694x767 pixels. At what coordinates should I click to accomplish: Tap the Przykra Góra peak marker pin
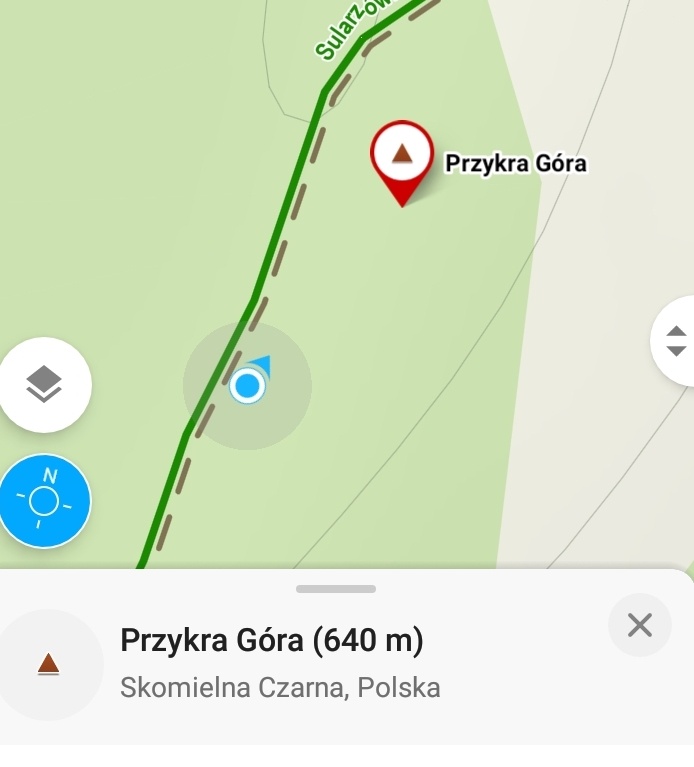(x=401, y=158)
